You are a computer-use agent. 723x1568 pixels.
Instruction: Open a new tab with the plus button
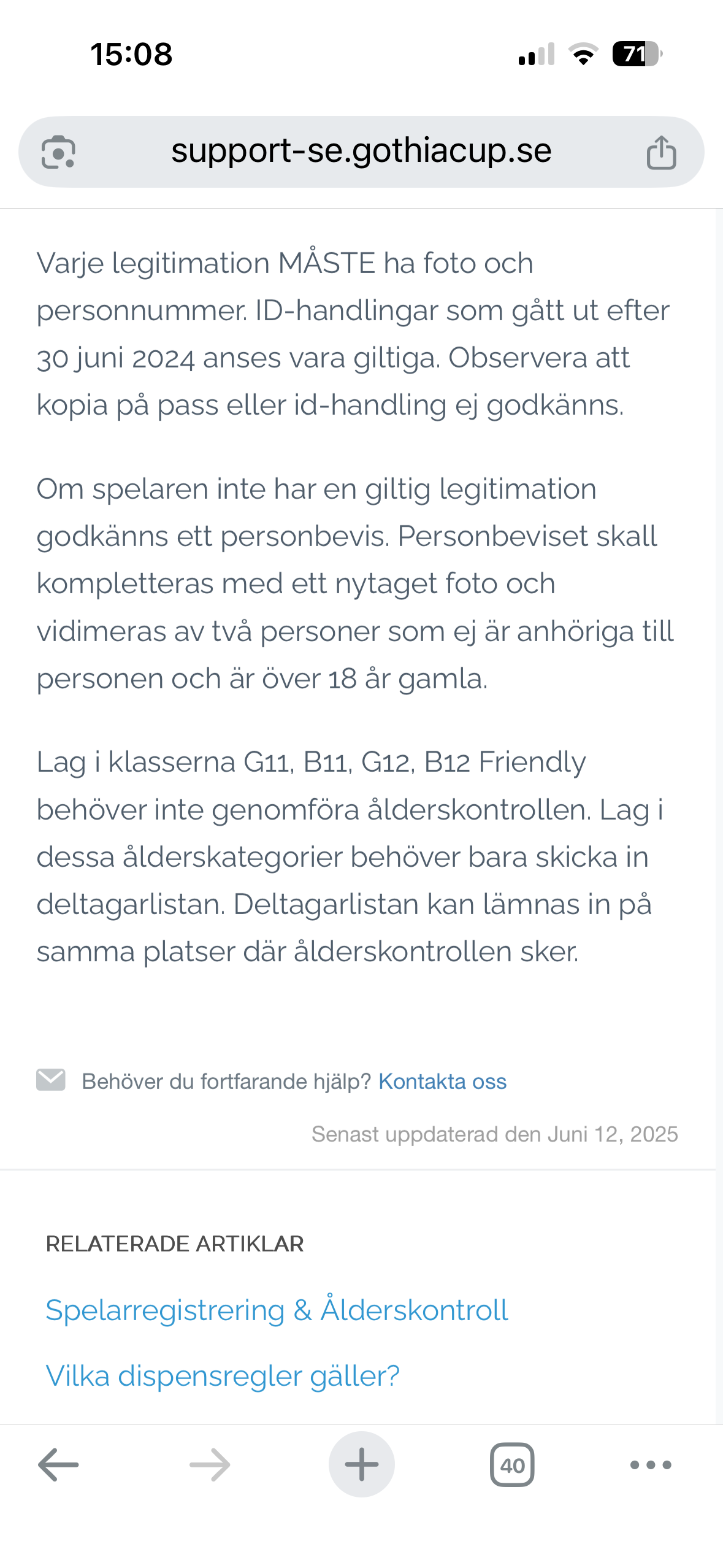(x=361, y=1464)
